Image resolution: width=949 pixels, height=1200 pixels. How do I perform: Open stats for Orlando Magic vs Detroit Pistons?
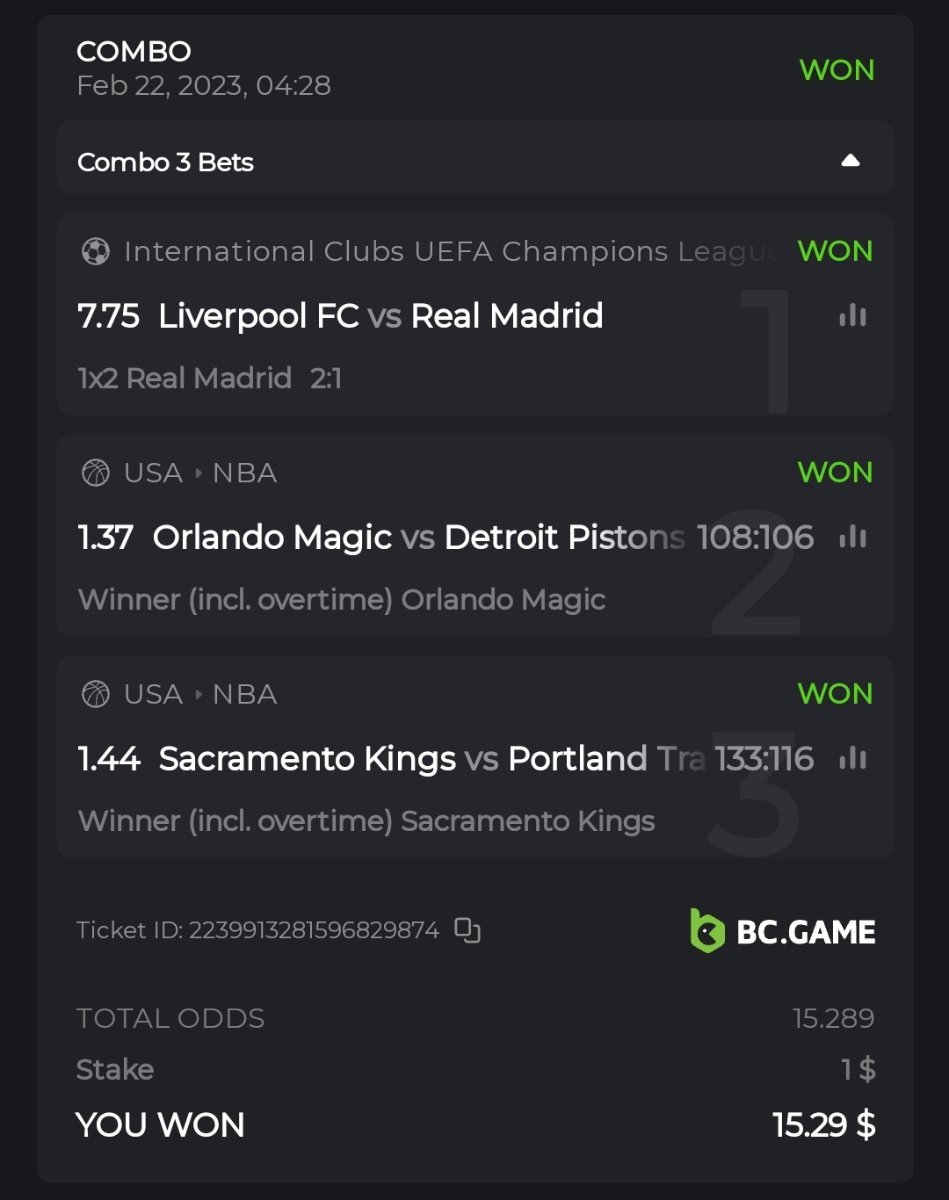852,538
